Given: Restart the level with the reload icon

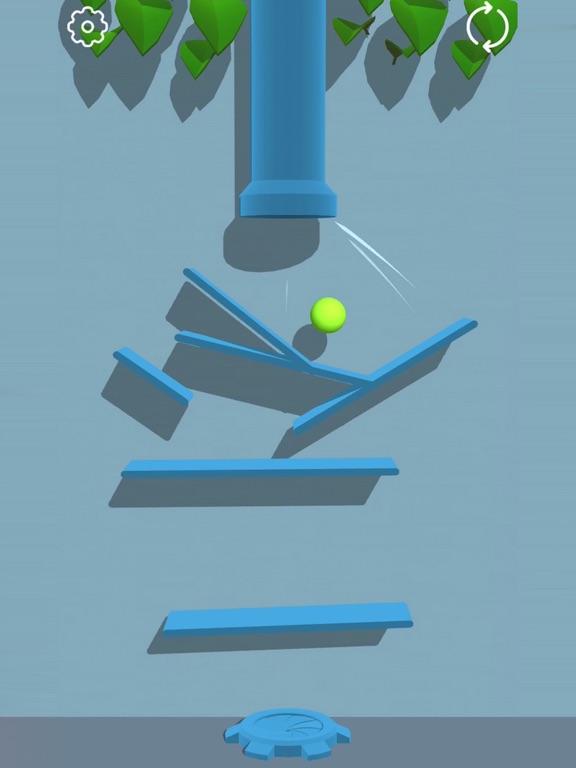Looking at the screenshot, I should tap(488, 27).
